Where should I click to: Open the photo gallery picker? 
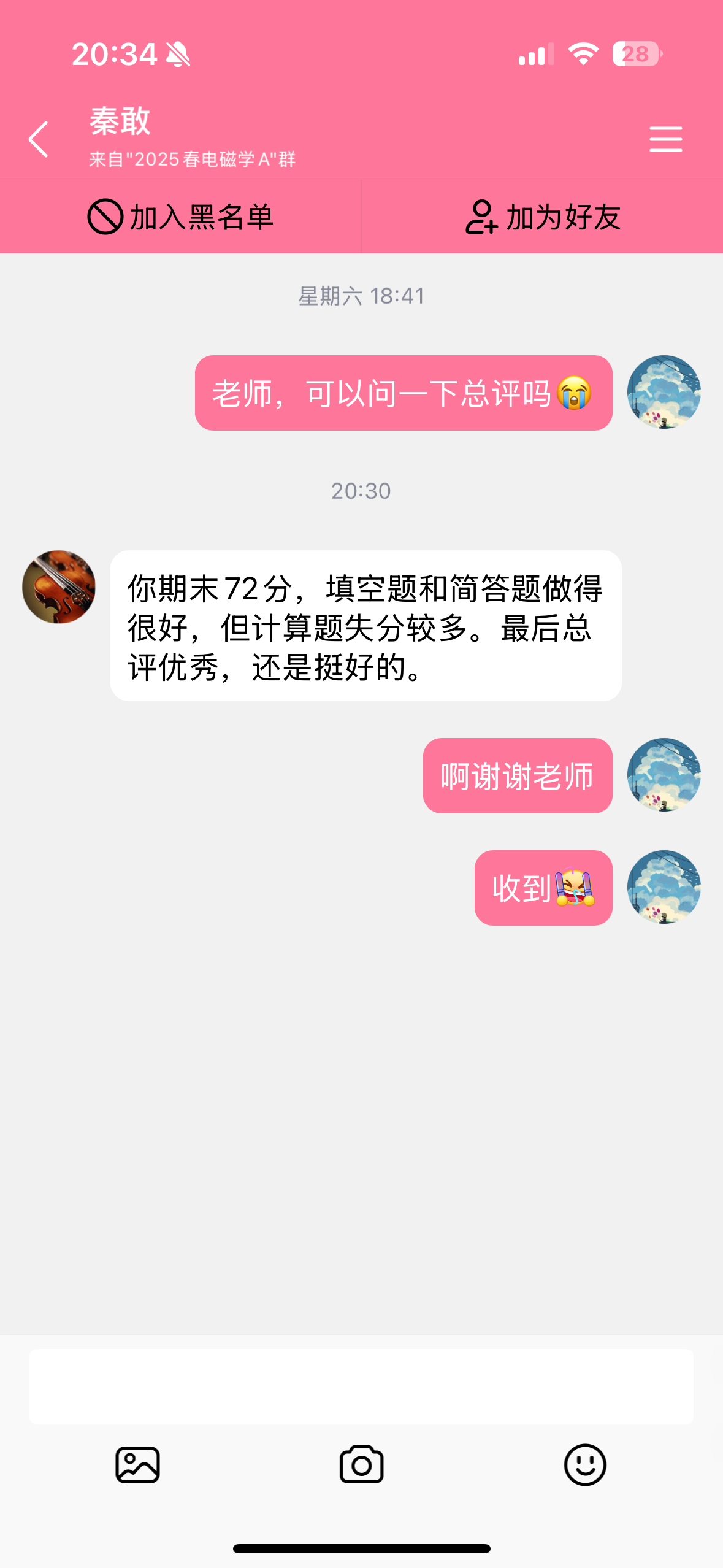[x=138, y=1464]
